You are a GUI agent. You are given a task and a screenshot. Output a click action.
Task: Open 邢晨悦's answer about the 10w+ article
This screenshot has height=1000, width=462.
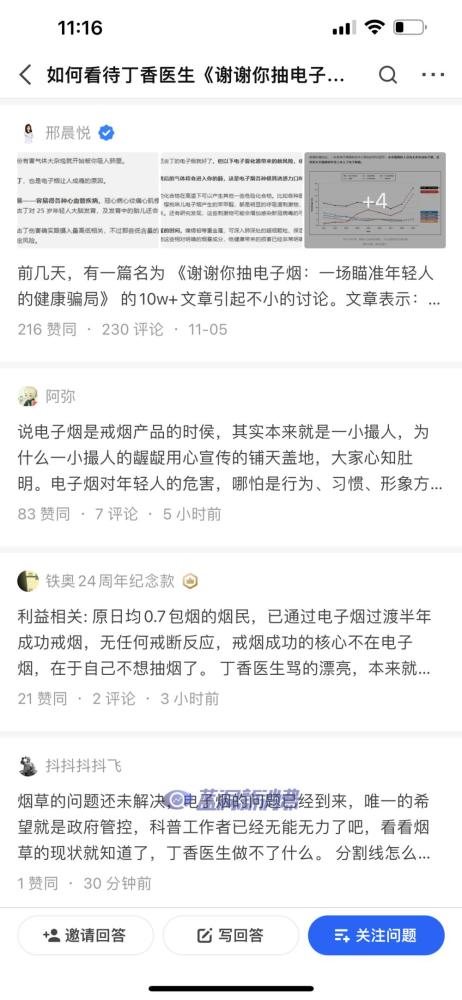tap(230, 286)
